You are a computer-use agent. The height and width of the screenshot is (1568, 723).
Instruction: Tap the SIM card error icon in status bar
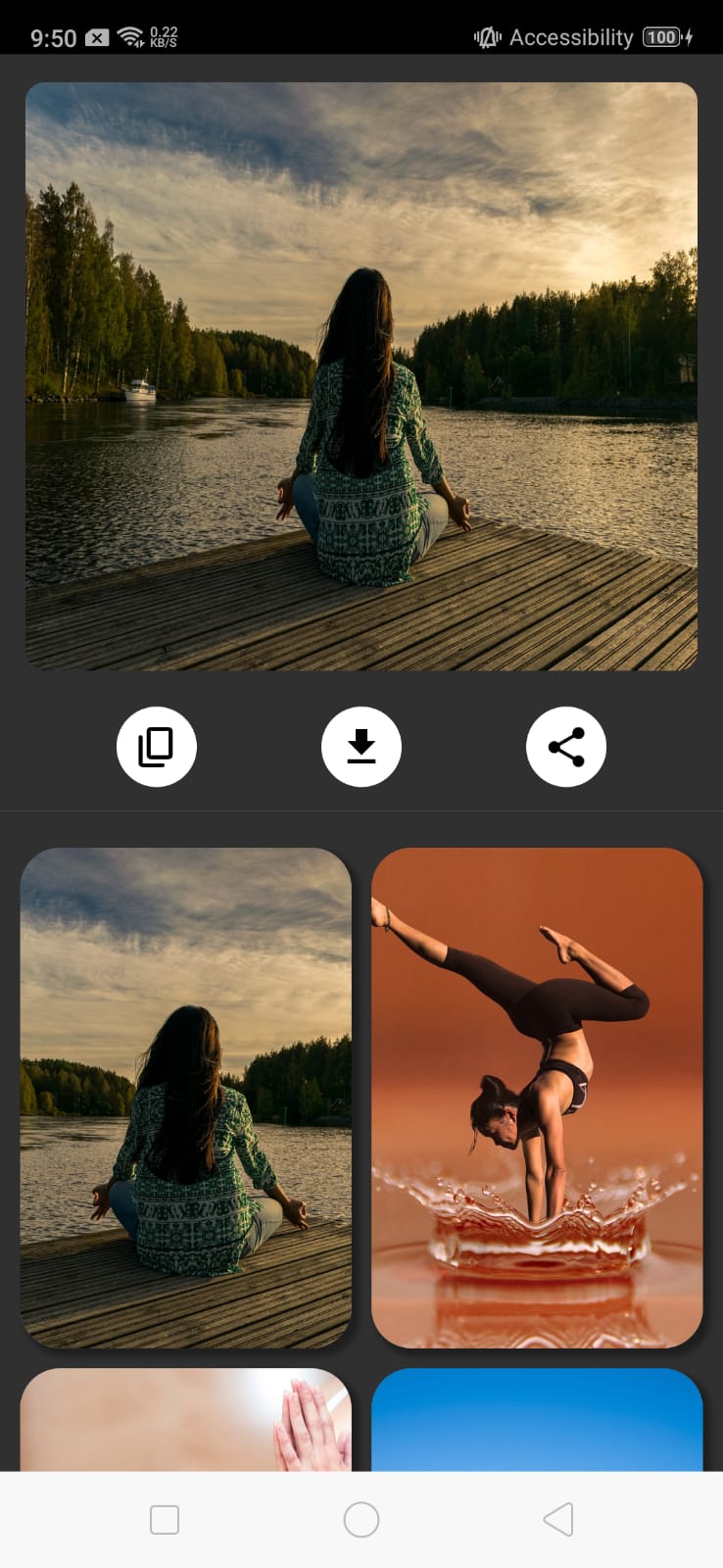click(96, 35)
